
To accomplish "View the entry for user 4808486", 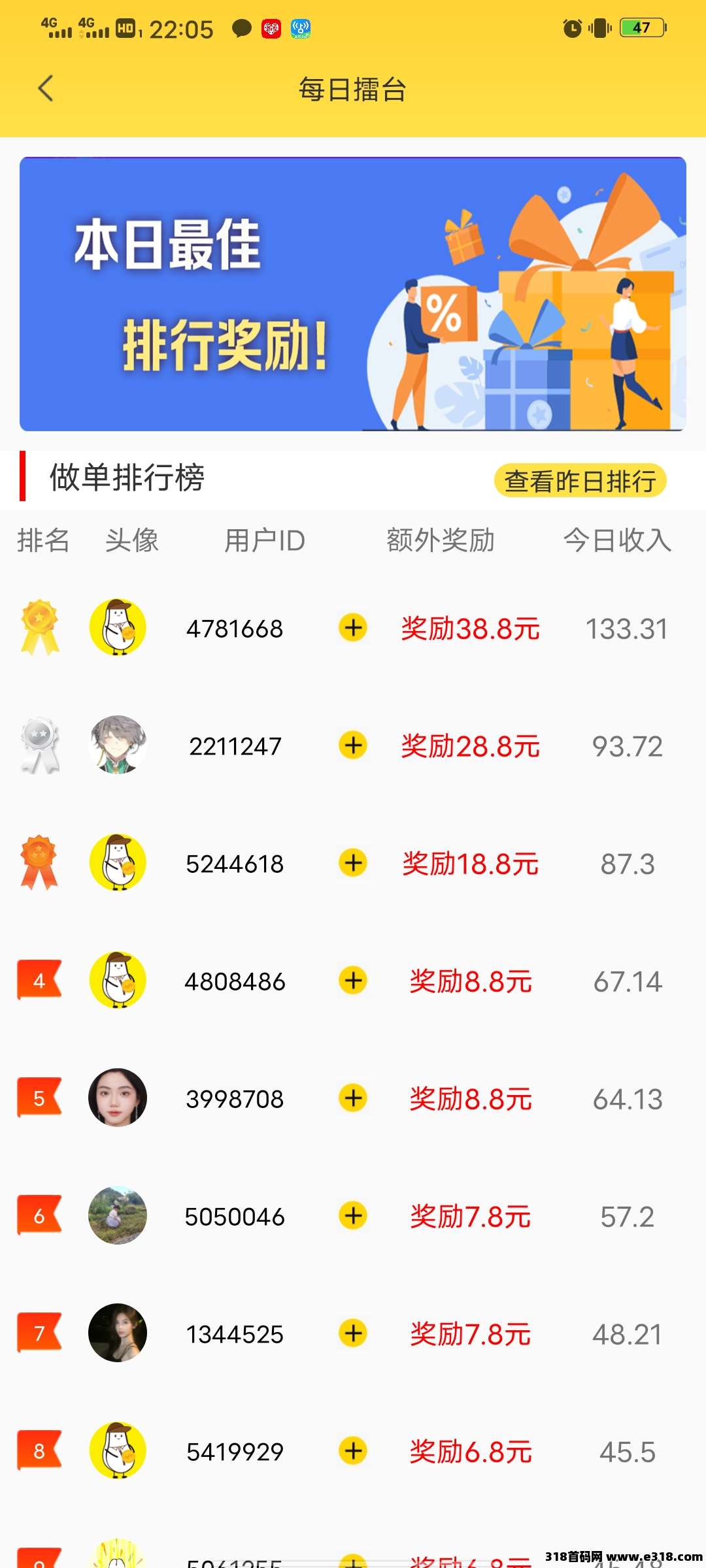I will (x=353, y=981).
